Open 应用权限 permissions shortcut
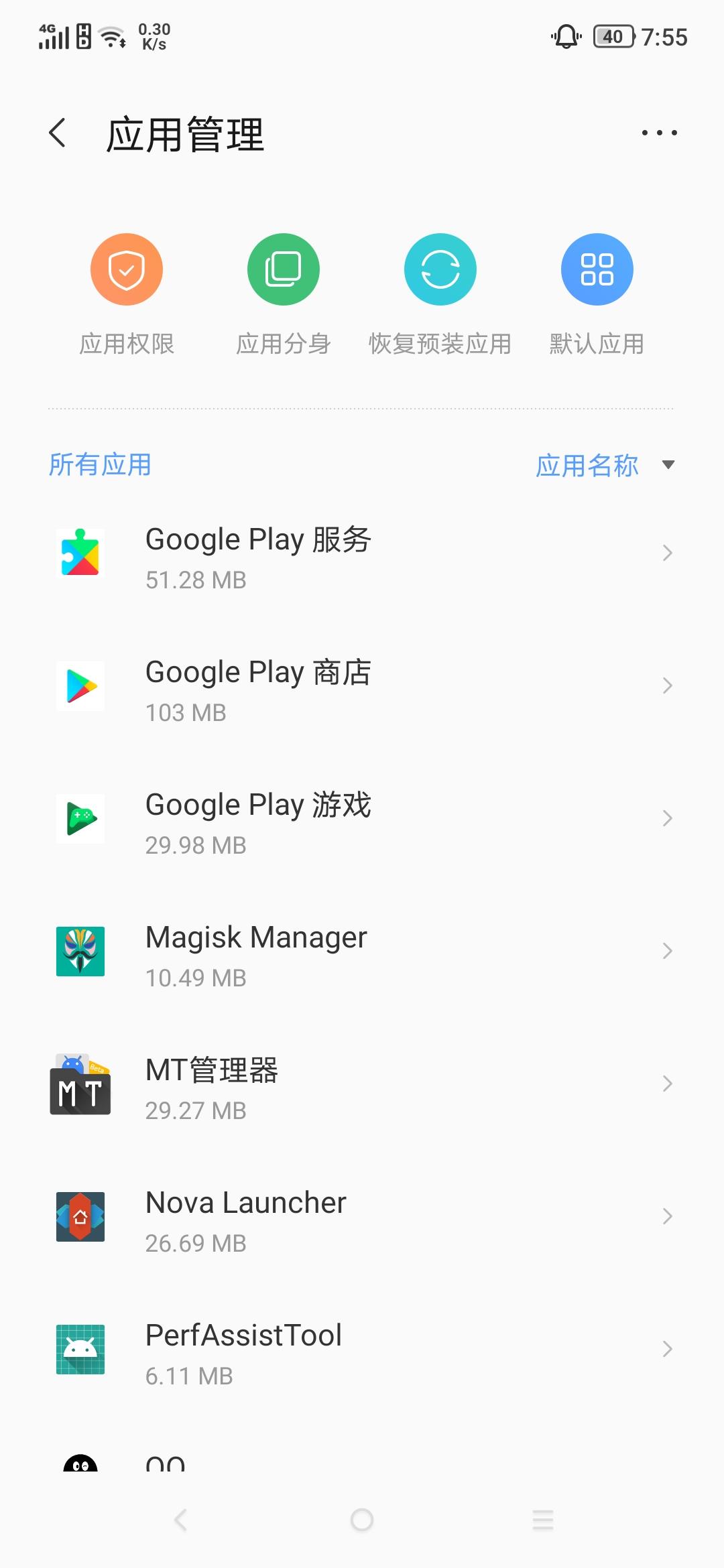724x1568 pixels. [127, 269]
